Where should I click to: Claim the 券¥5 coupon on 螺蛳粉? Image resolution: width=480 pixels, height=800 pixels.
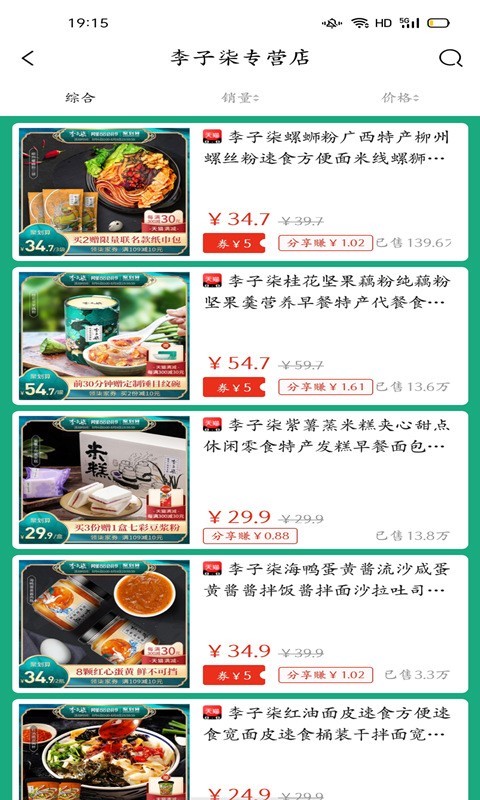click(234, 243)
